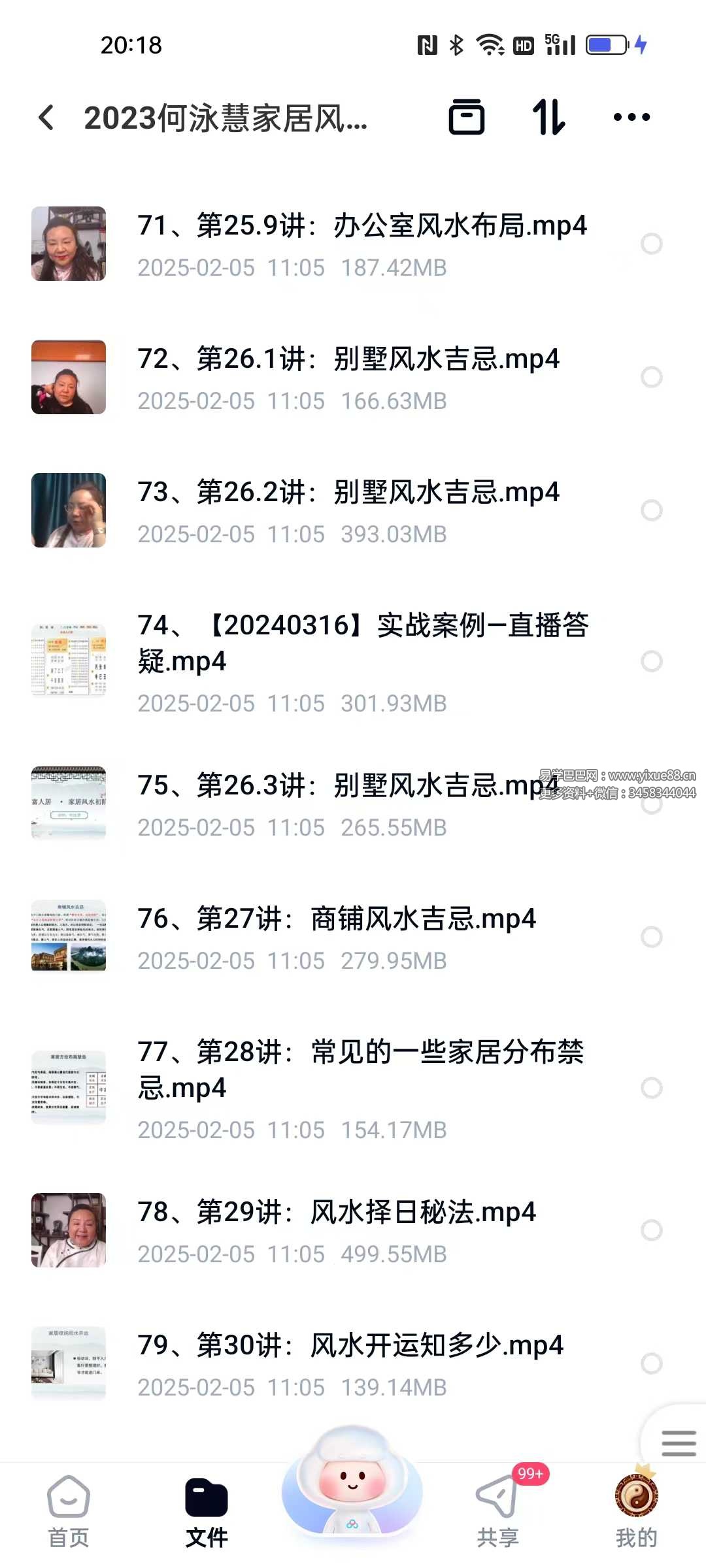Open video 77 常见的一些家居分布禁忌

(x=353, y=1088)
